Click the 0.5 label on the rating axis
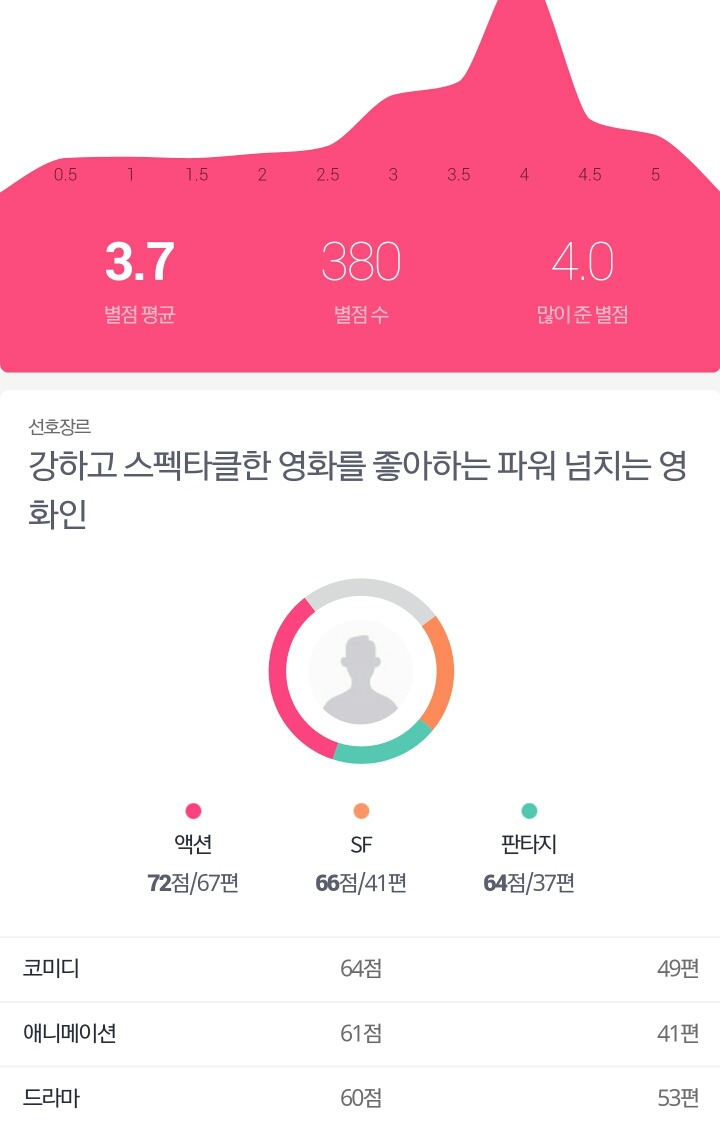Viewport: 720px width, 1130px height. (66, 174)
